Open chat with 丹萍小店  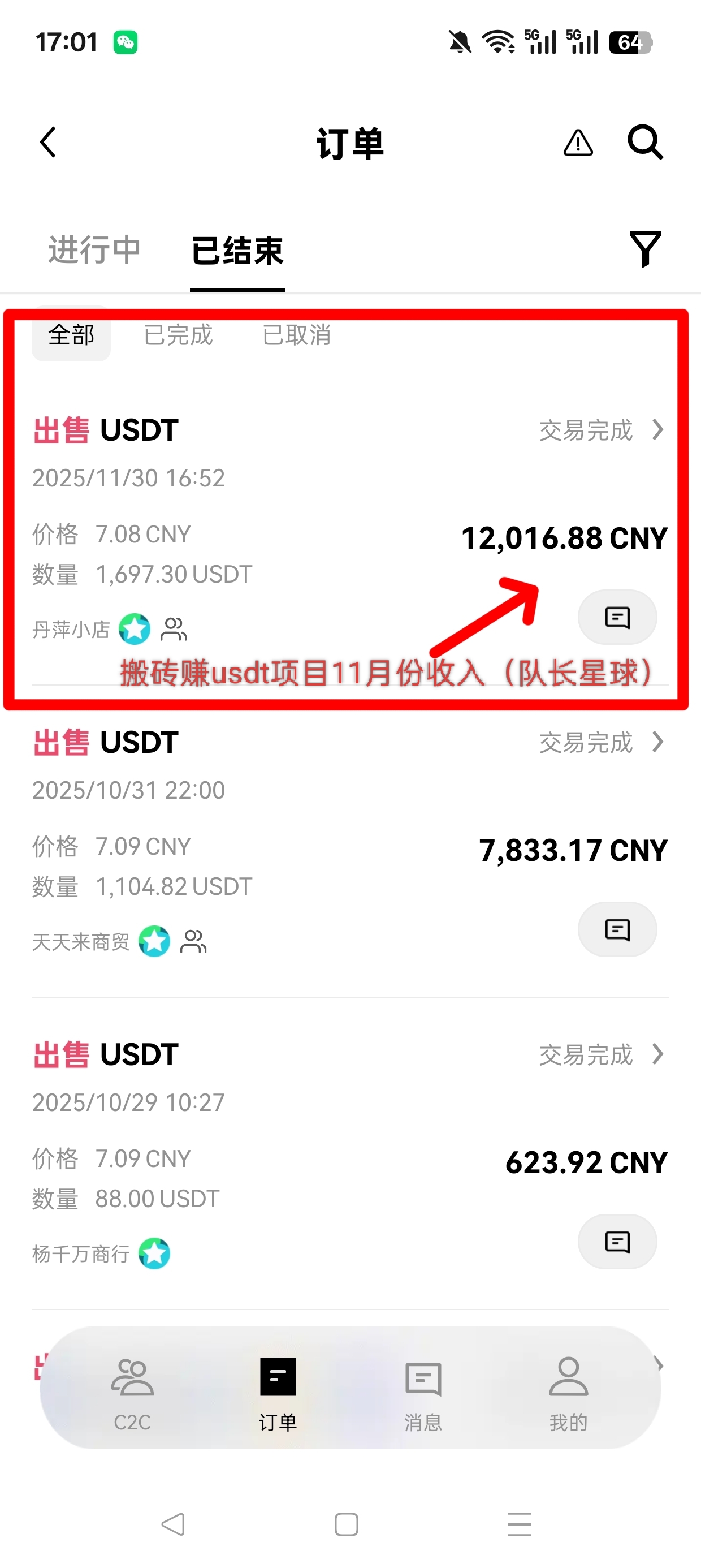coord(617,617)
